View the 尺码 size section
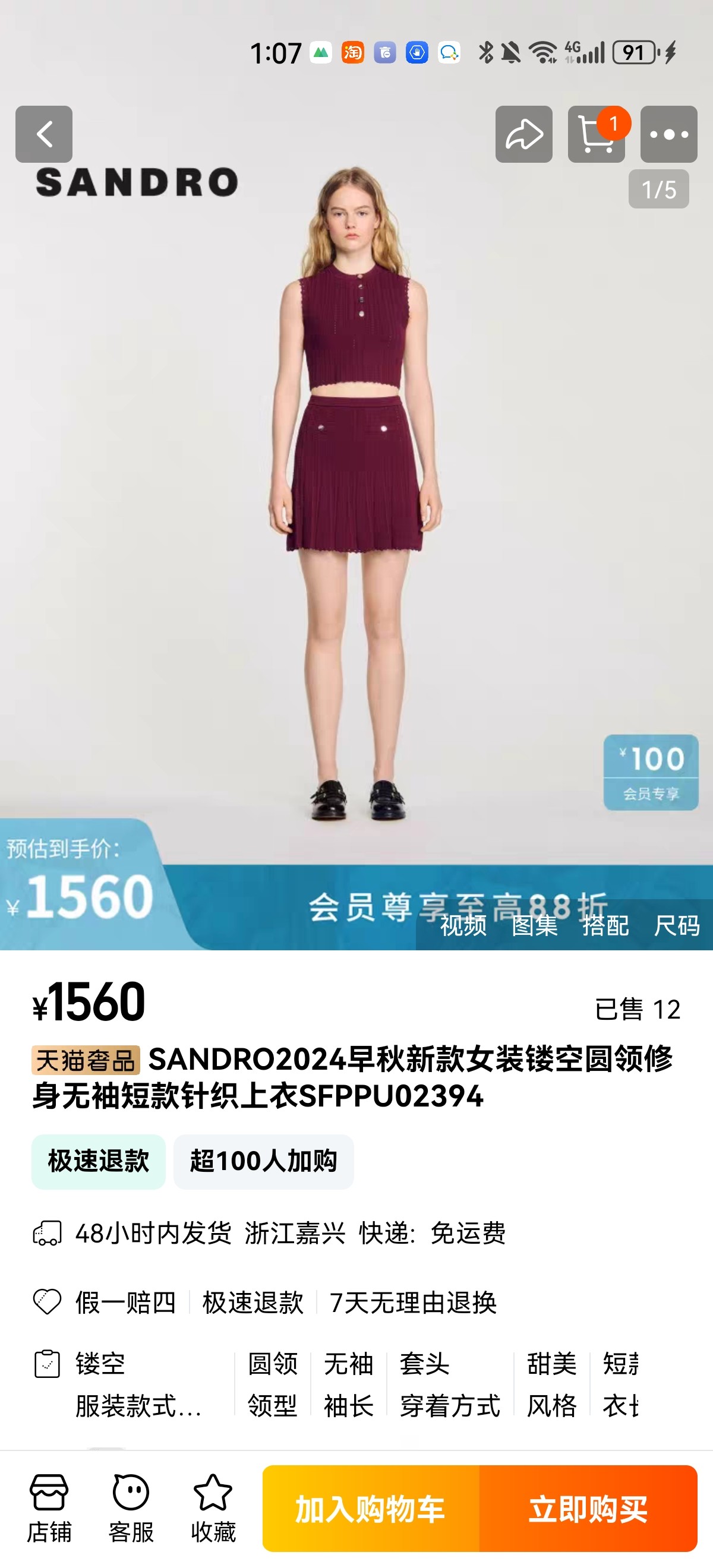Viewport: 713px width, 1568px height. [x=677, y=925]
